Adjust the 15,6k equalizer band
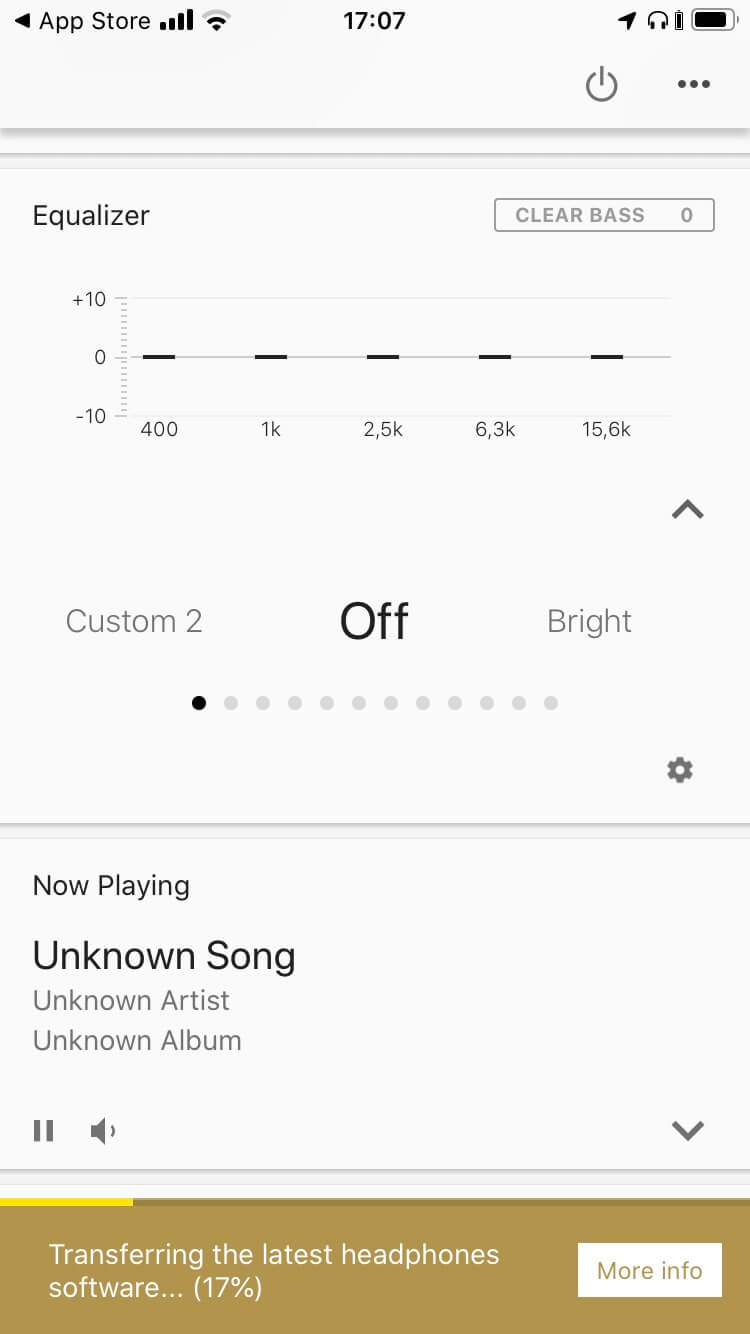This screenshot has width=750, height=1334. [x=606, y=357]
